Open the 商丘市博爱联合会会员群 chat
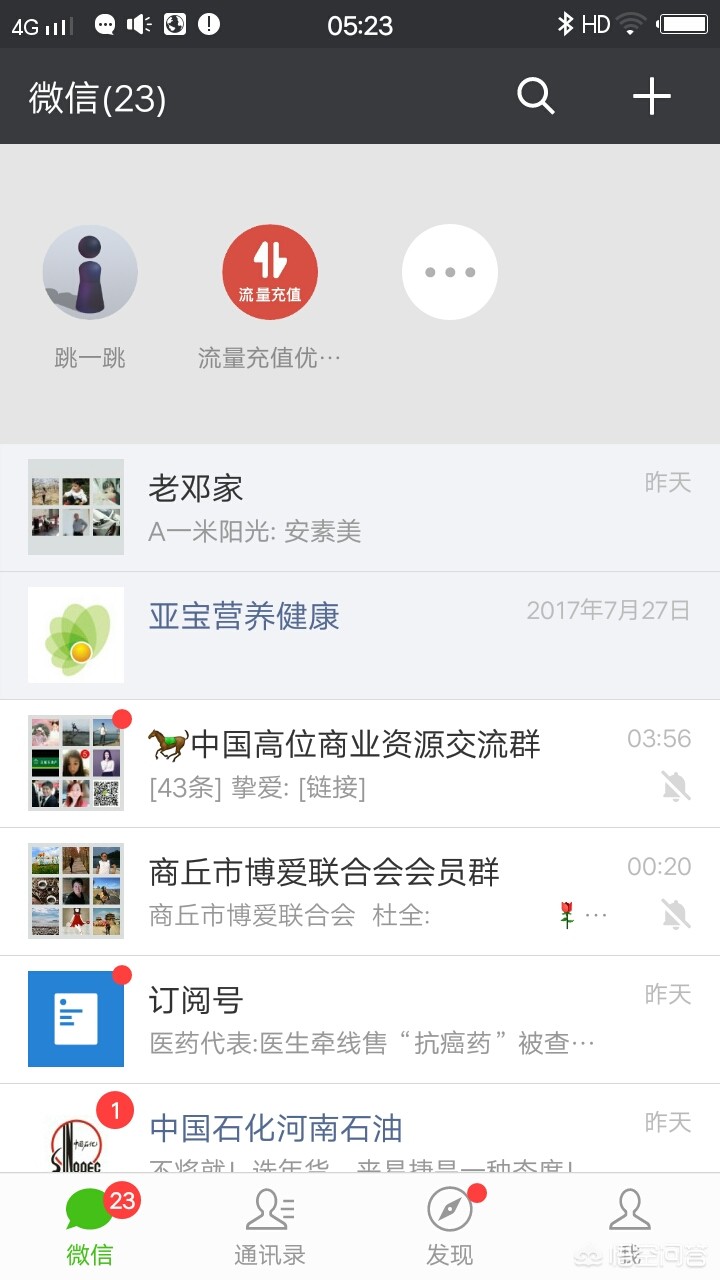720x1280 pixels. tap(360, 892)
